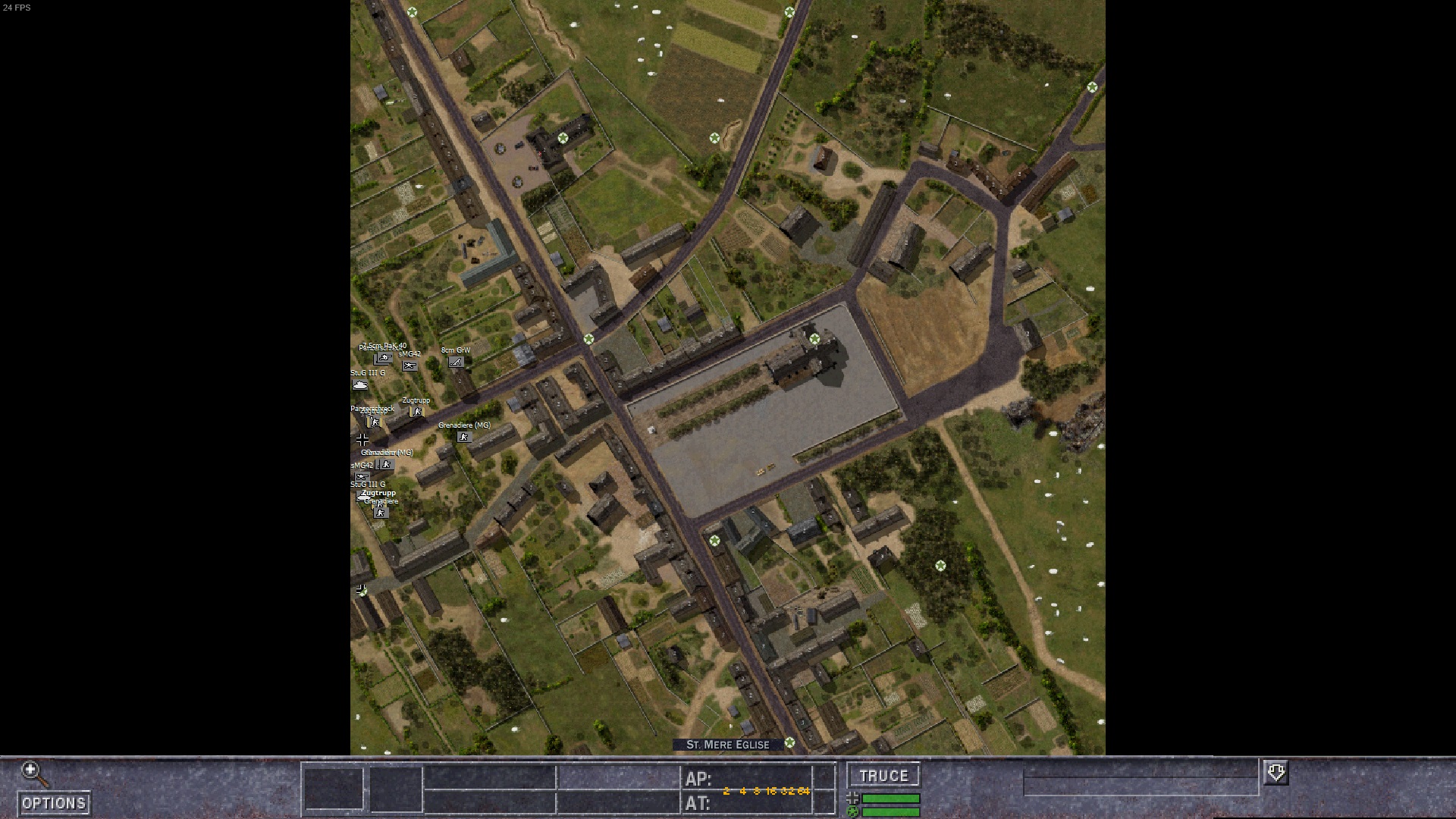Select the Zugtrupp unit by the road
Image resolution: width=1456 pixels, height=819 pixels.
(416, 411)
